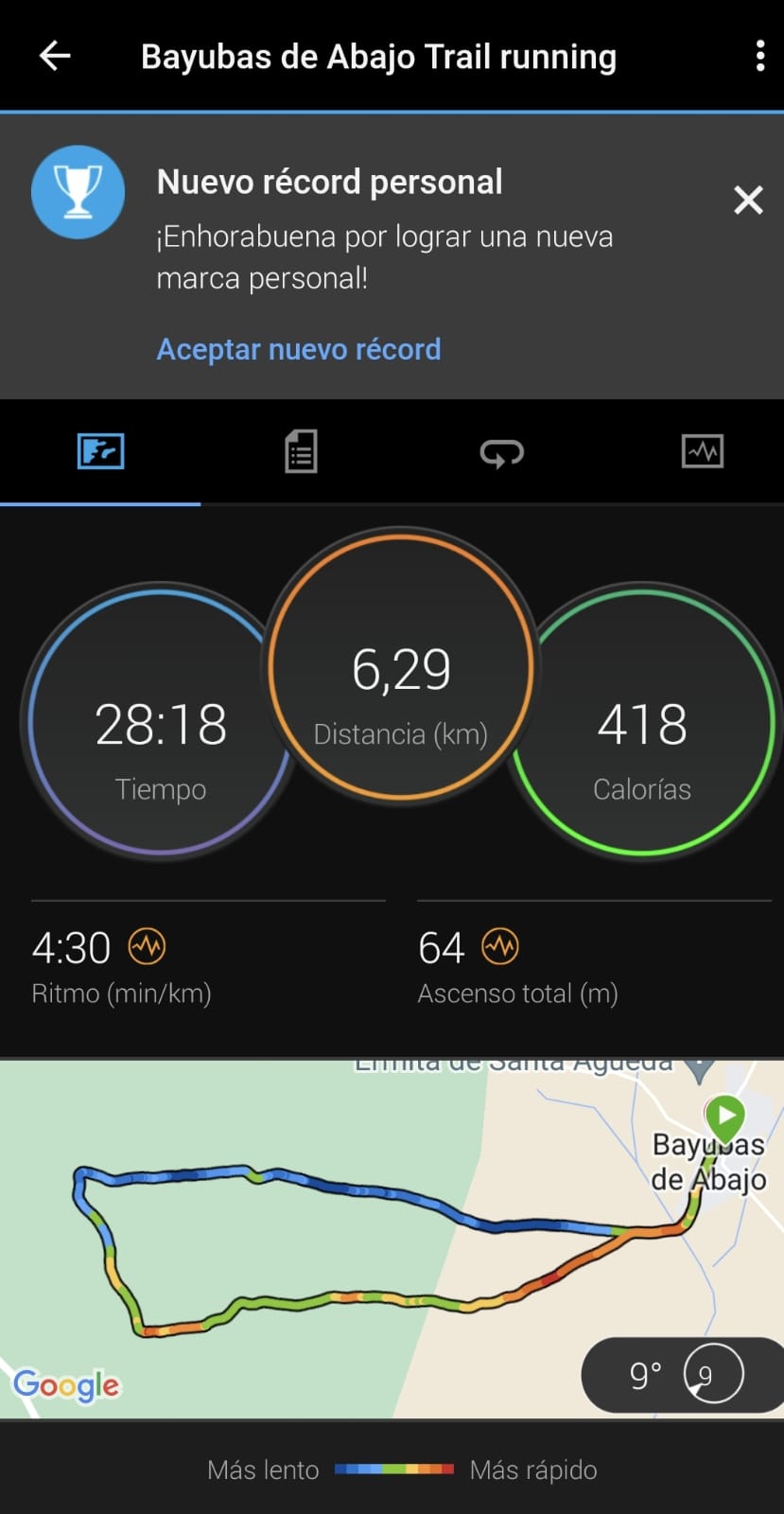Screen dimensions: 784x1514
Task: Switch to the statistics list tab
Action: click(301, 451)
